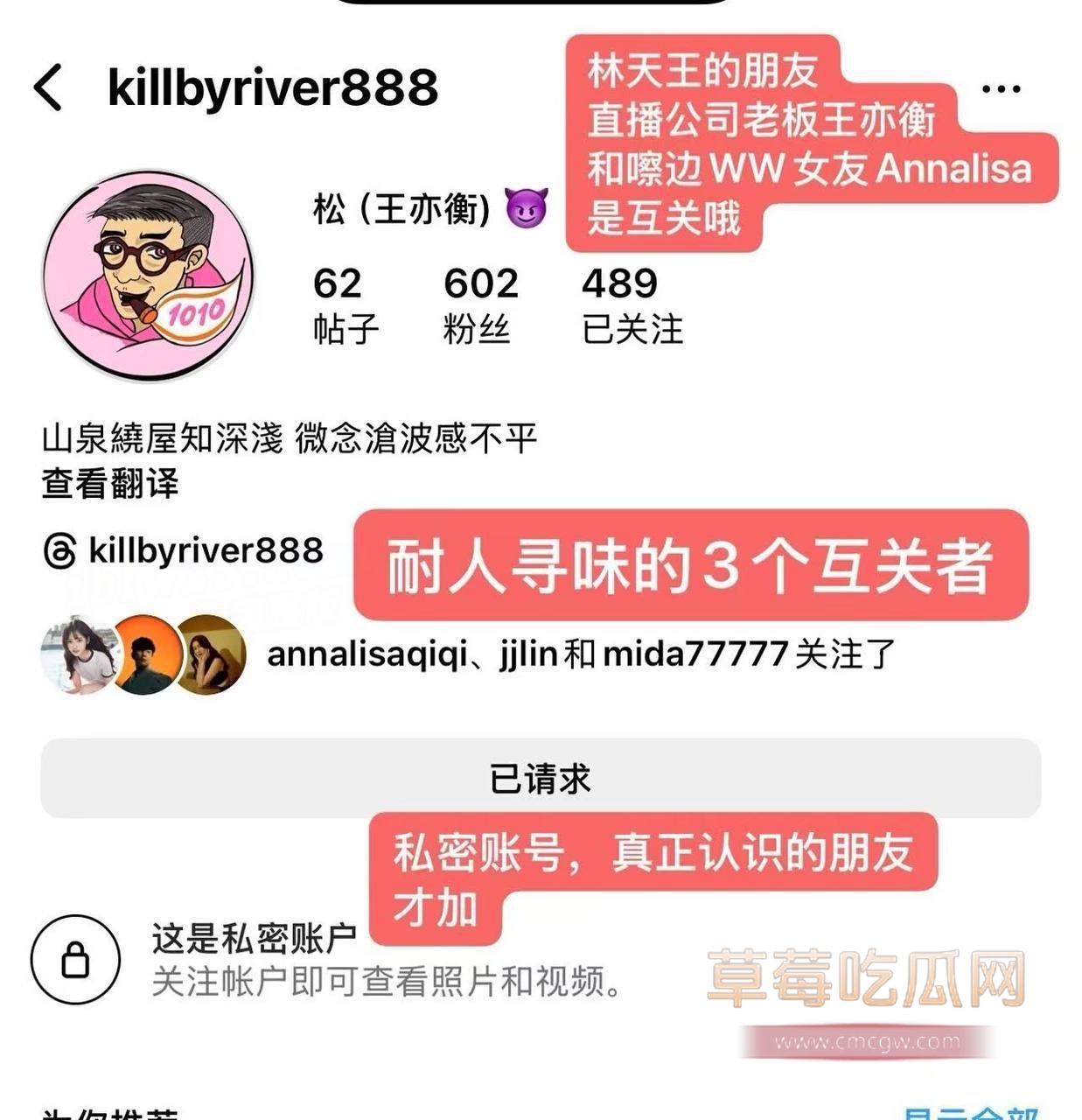Go back from the killbyriver888 profile
1082x1120 pixels.
coord(49,87)
